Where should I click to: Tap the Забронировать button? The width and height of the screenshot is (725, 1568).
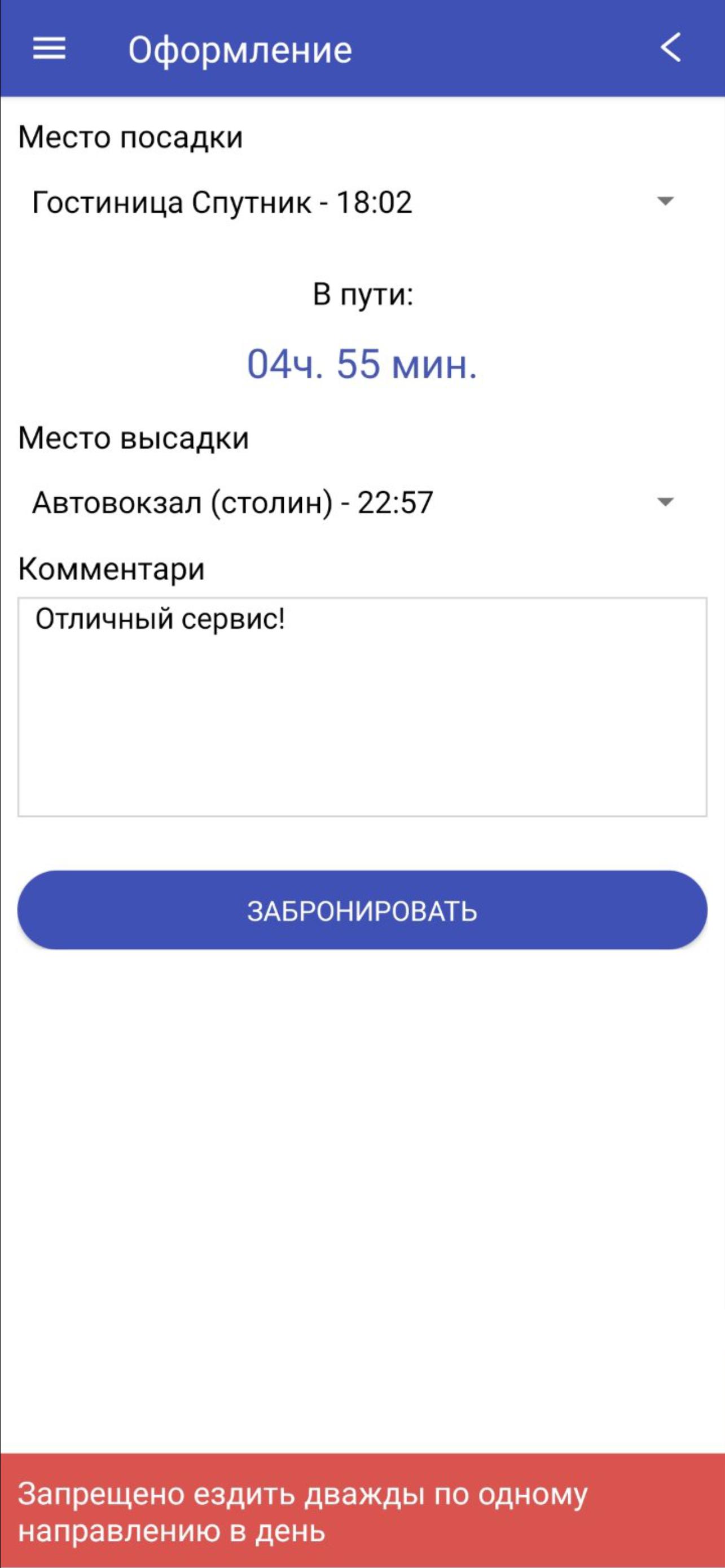[x=362, y=910]
